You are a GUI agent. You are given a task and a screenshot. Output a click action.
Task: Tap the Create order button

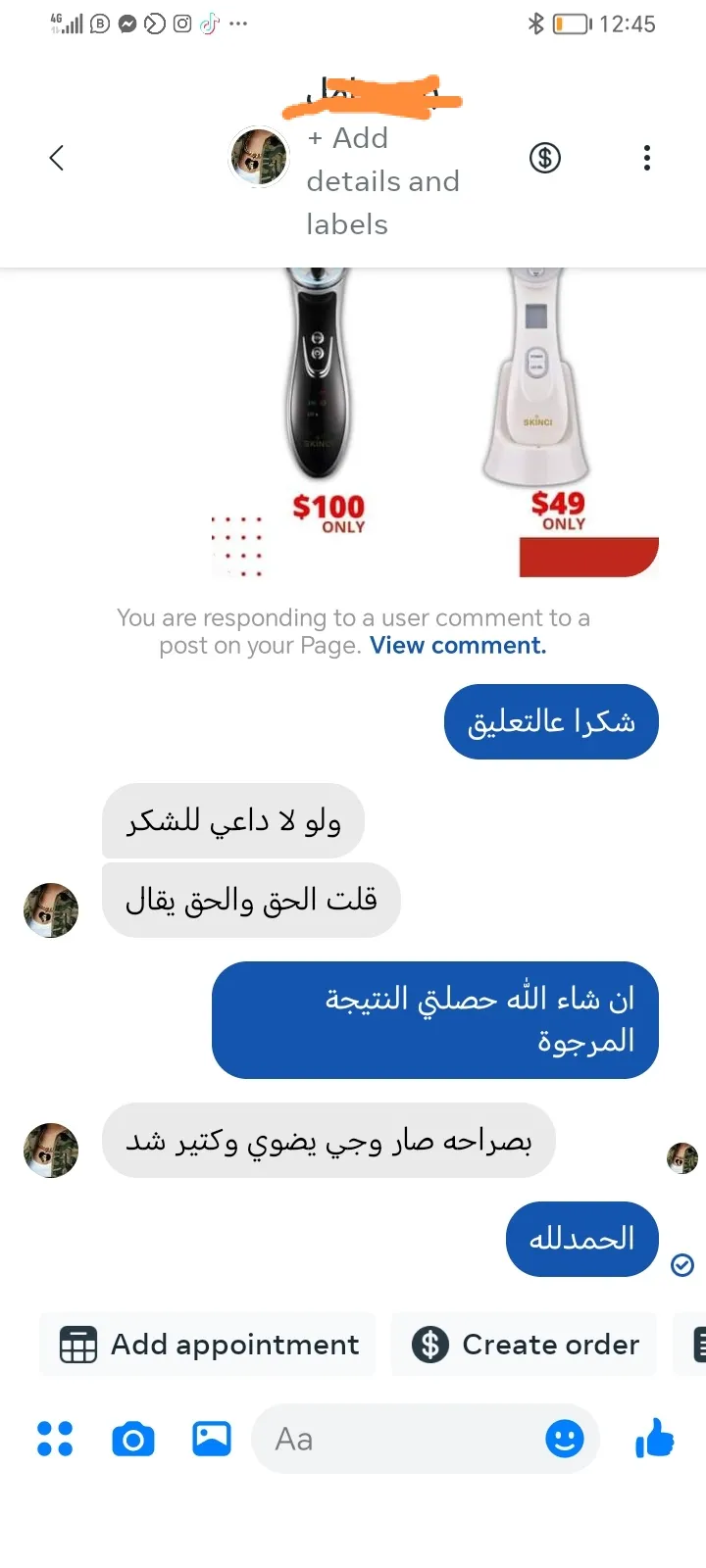pyautogui.click(x=525, y=1345)
